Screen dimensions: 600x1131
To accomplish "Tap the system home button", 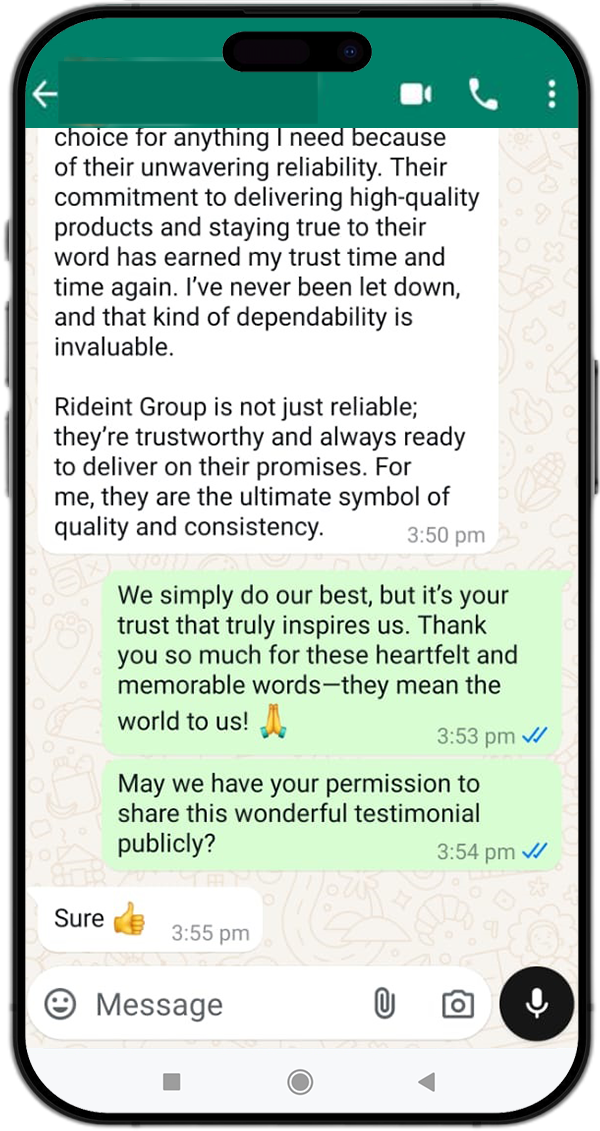I will pos(299,1081).
